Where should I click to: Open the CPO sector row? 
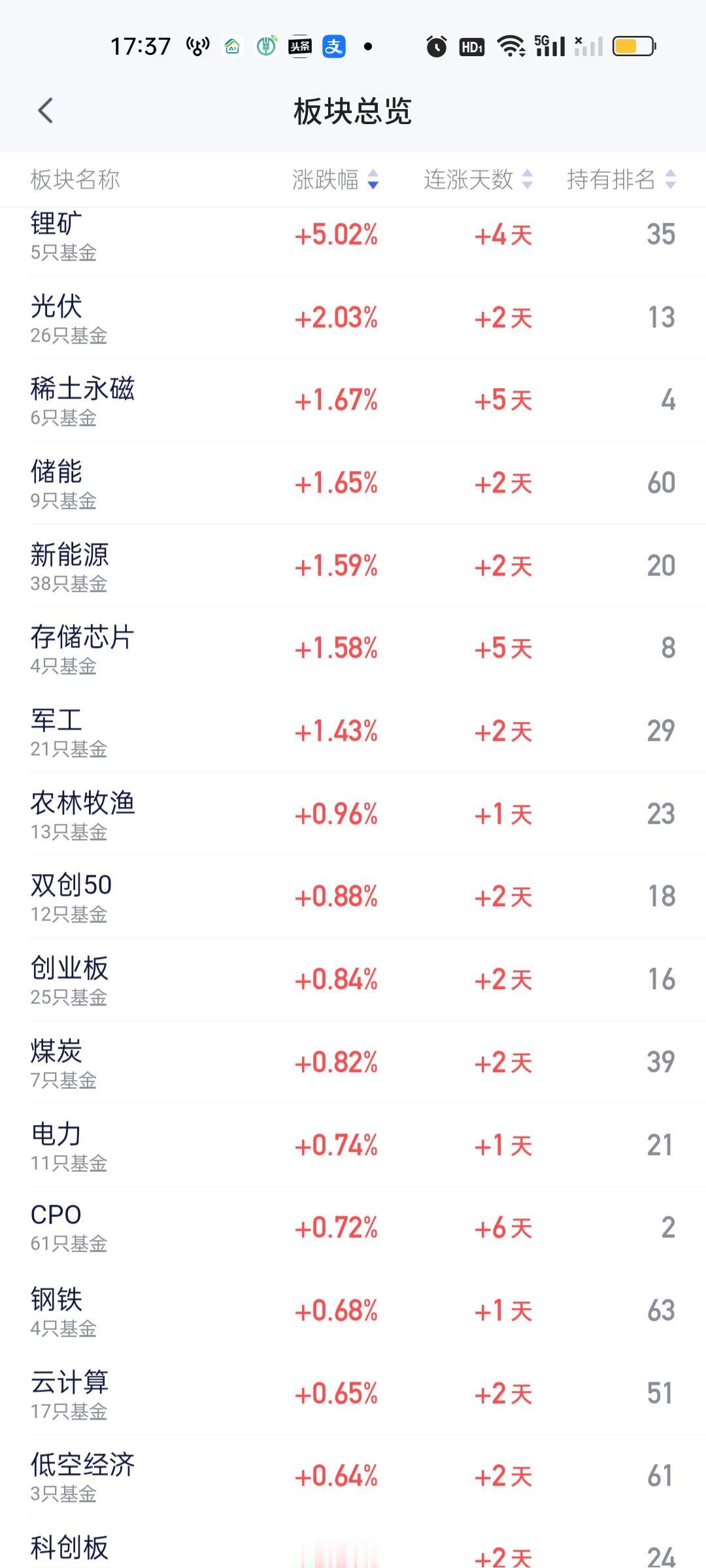pos(353,1228)
